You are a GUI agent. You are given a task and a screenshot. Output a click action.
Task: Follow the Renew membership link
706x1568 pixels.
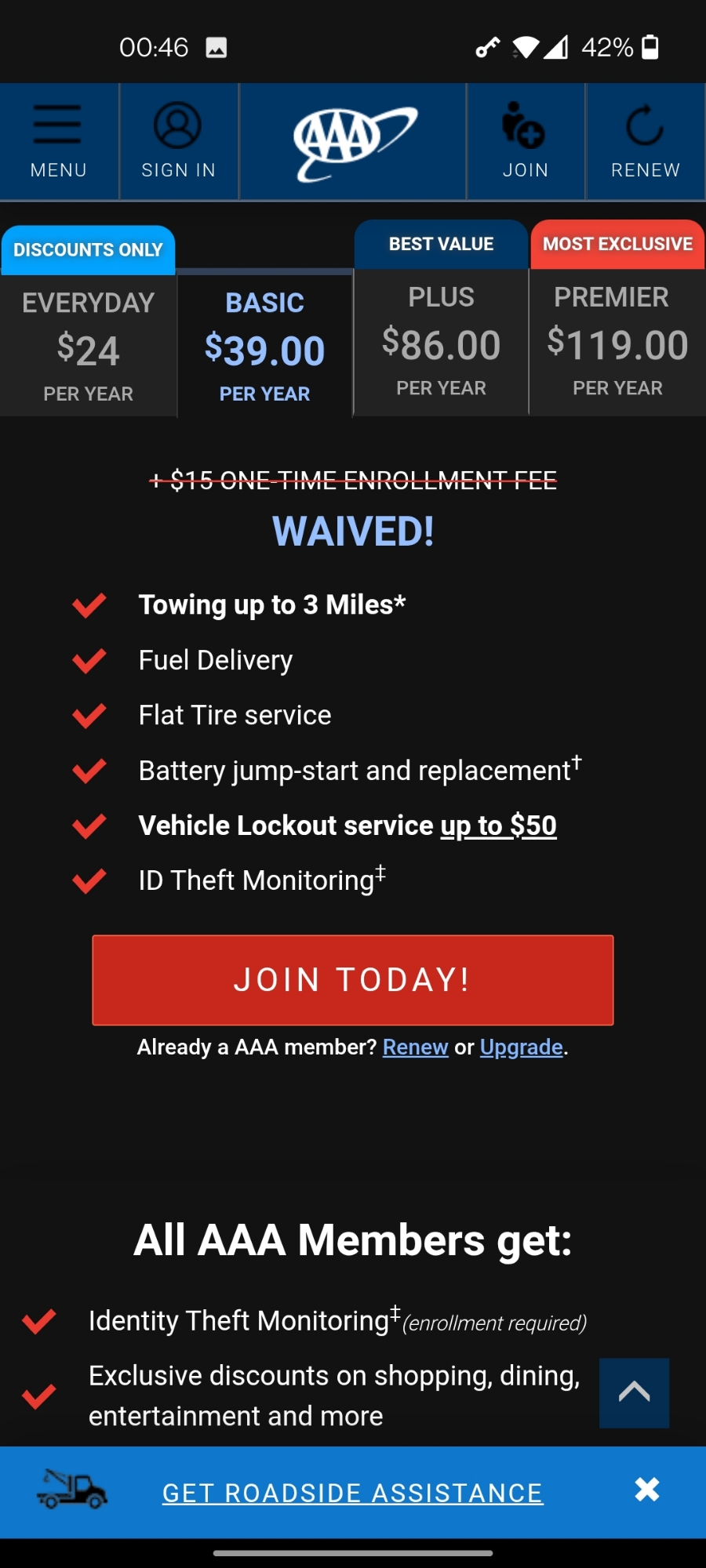click(x=415, y=1047)
